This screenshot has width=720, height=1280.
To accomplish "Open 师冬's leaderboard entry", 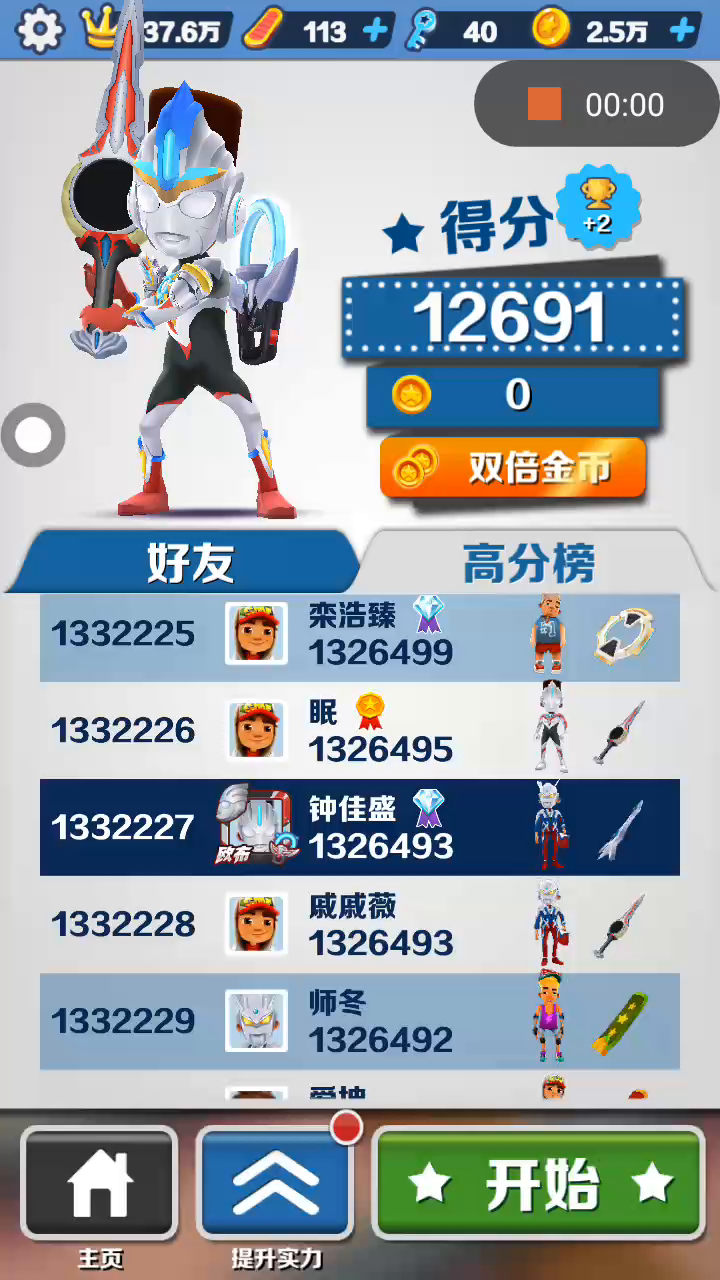I will click(x=360, y=1021).
